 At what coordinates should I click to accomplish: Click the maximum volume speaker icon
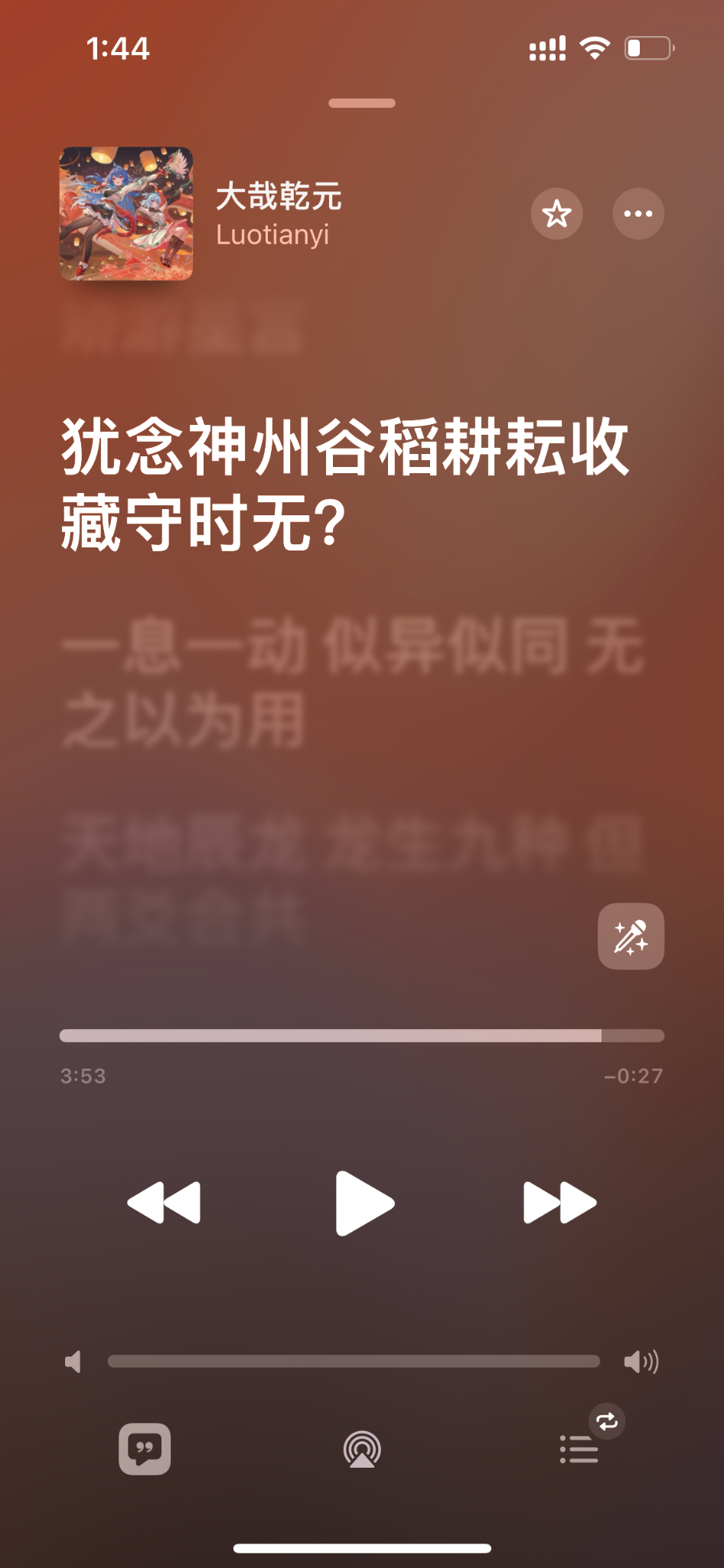coord(643,1361)
